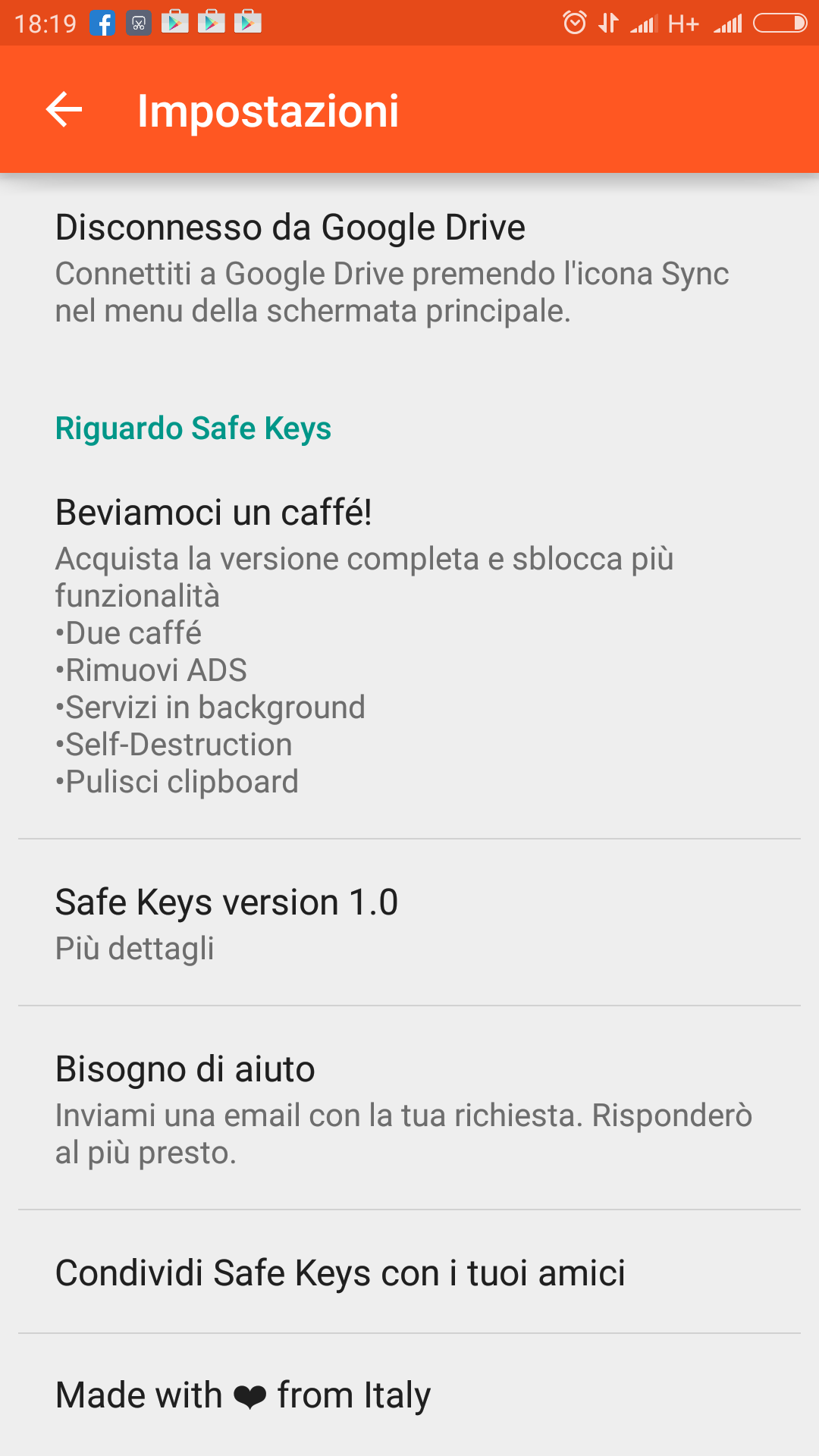Screen dimensions: 819x1456
Task: Select Bisogno di aiuto to send email
Action: [x=409, y=1108]
